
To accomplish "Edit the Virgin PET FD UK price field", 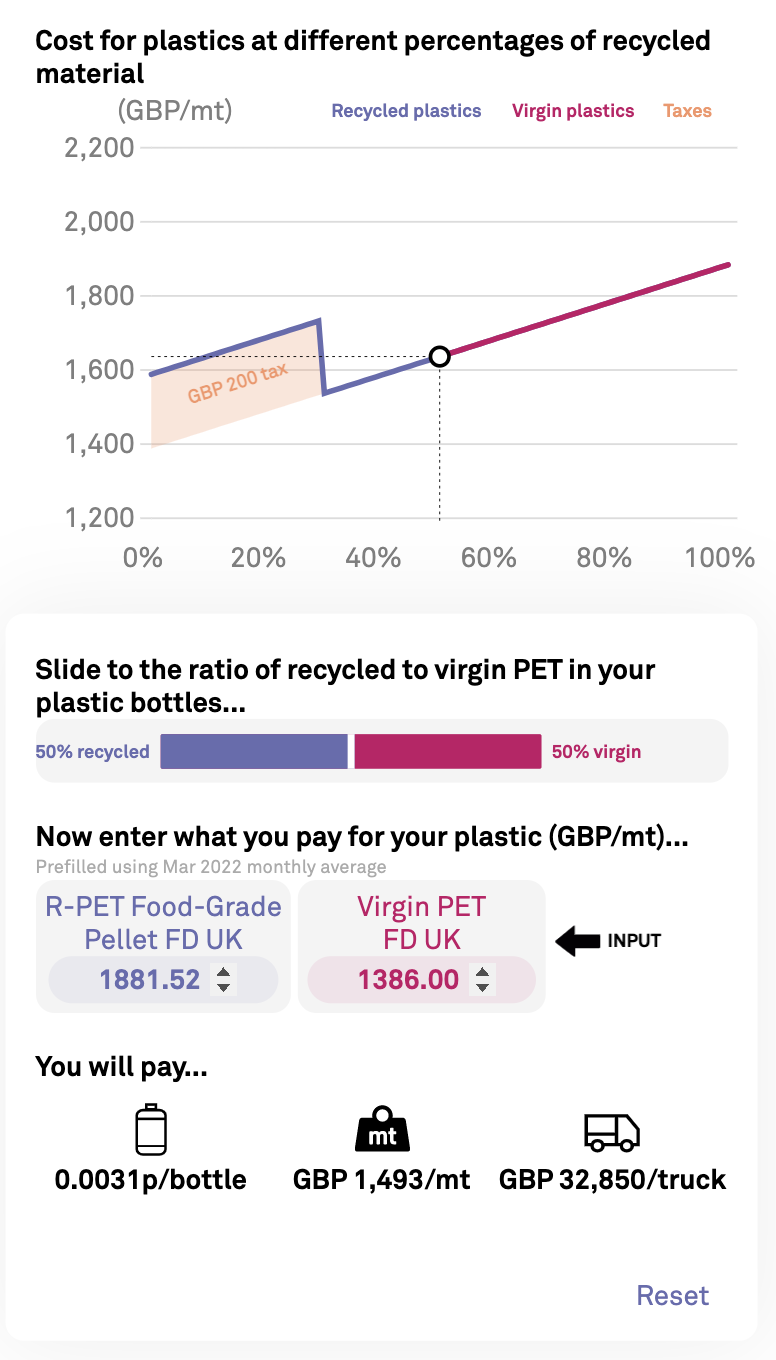I will (408, 979).
